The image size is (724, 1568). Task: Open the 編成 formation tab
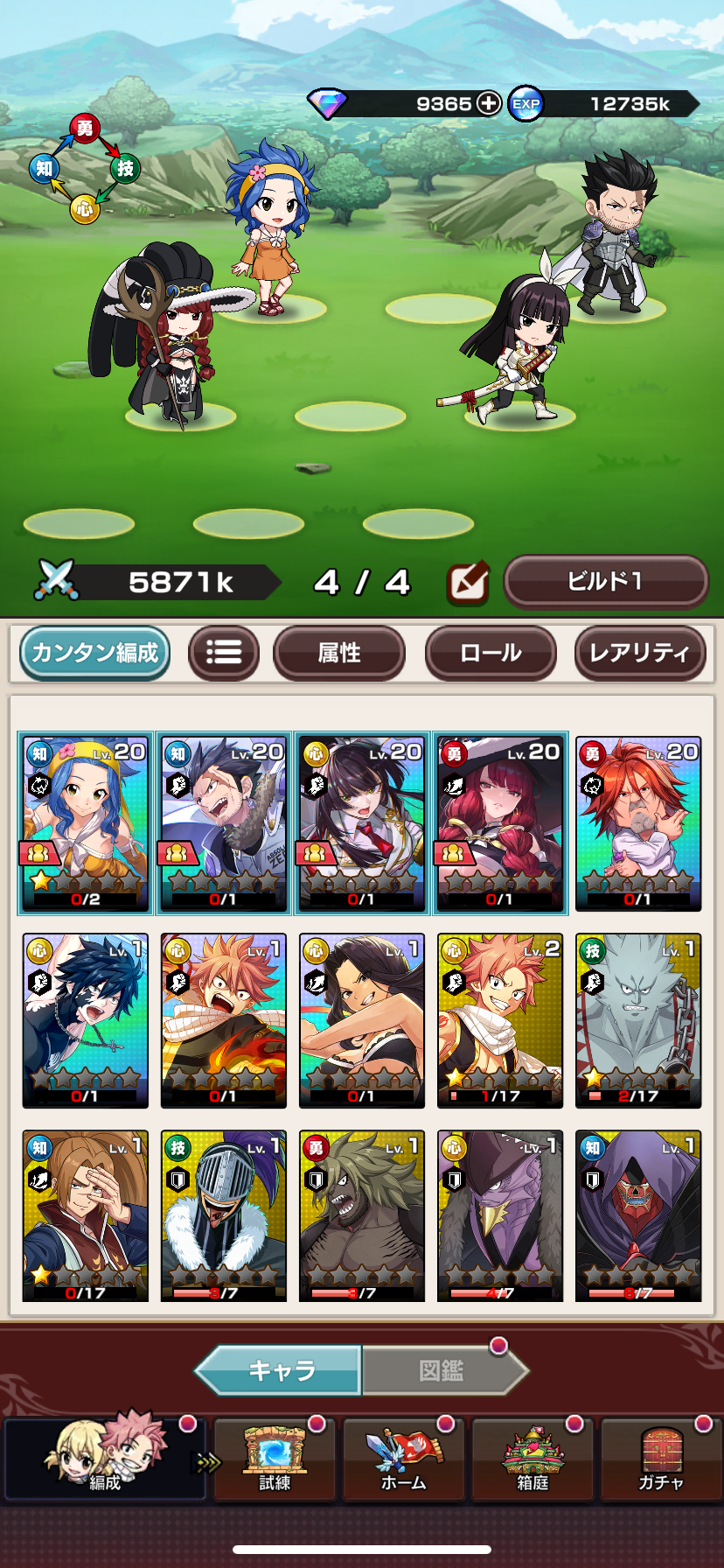tap(105, 1459)
